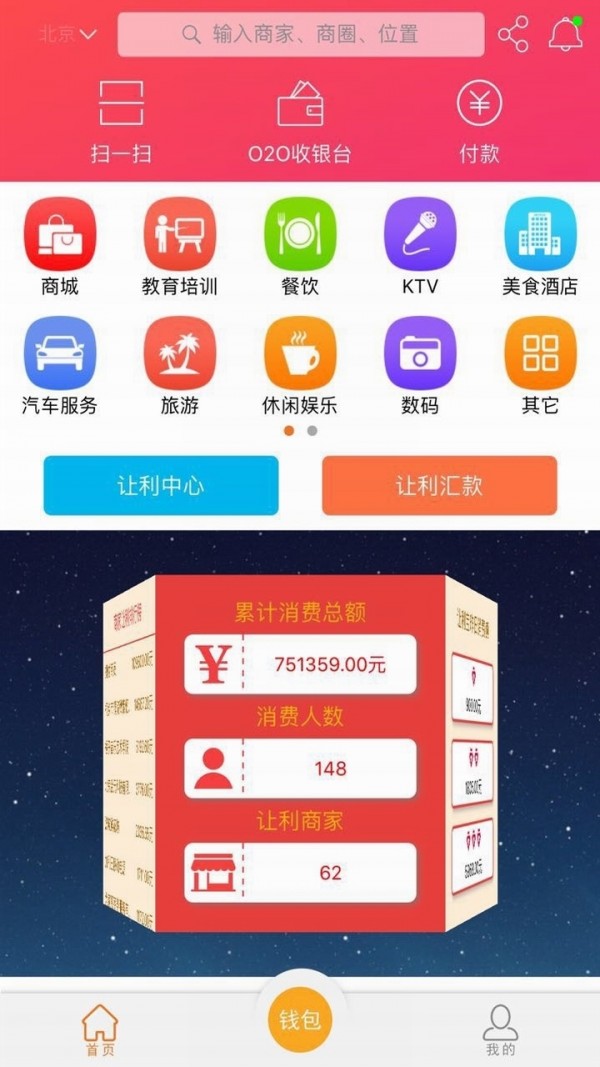This screenshot has height=1067, width=600.
Task: Open 扫一扫 scanner
Action: [121, 122]
